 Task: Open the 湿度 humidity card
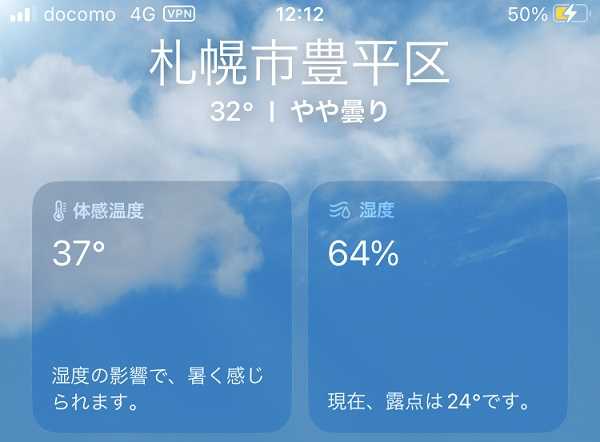coord(437,307)
